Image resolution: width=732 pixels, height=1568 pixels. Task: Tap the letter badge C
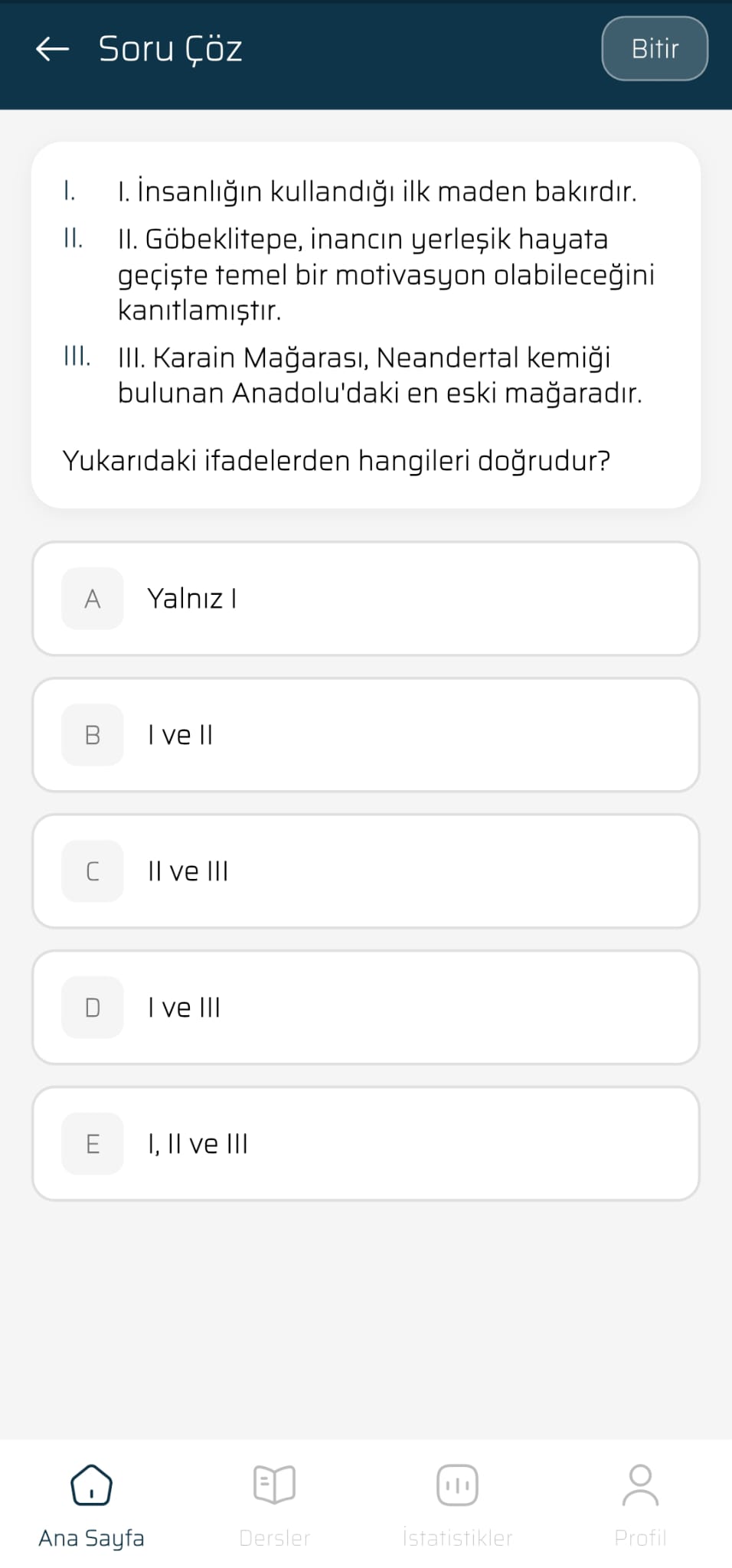(92, 871)
